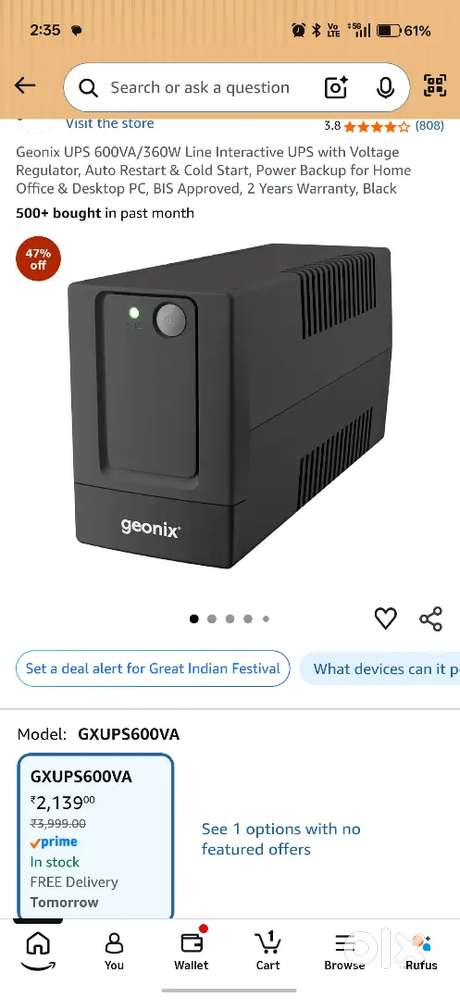Start voice search with the microphone
This screenshot has height=1000, width=460.
(x=385, y=88)
